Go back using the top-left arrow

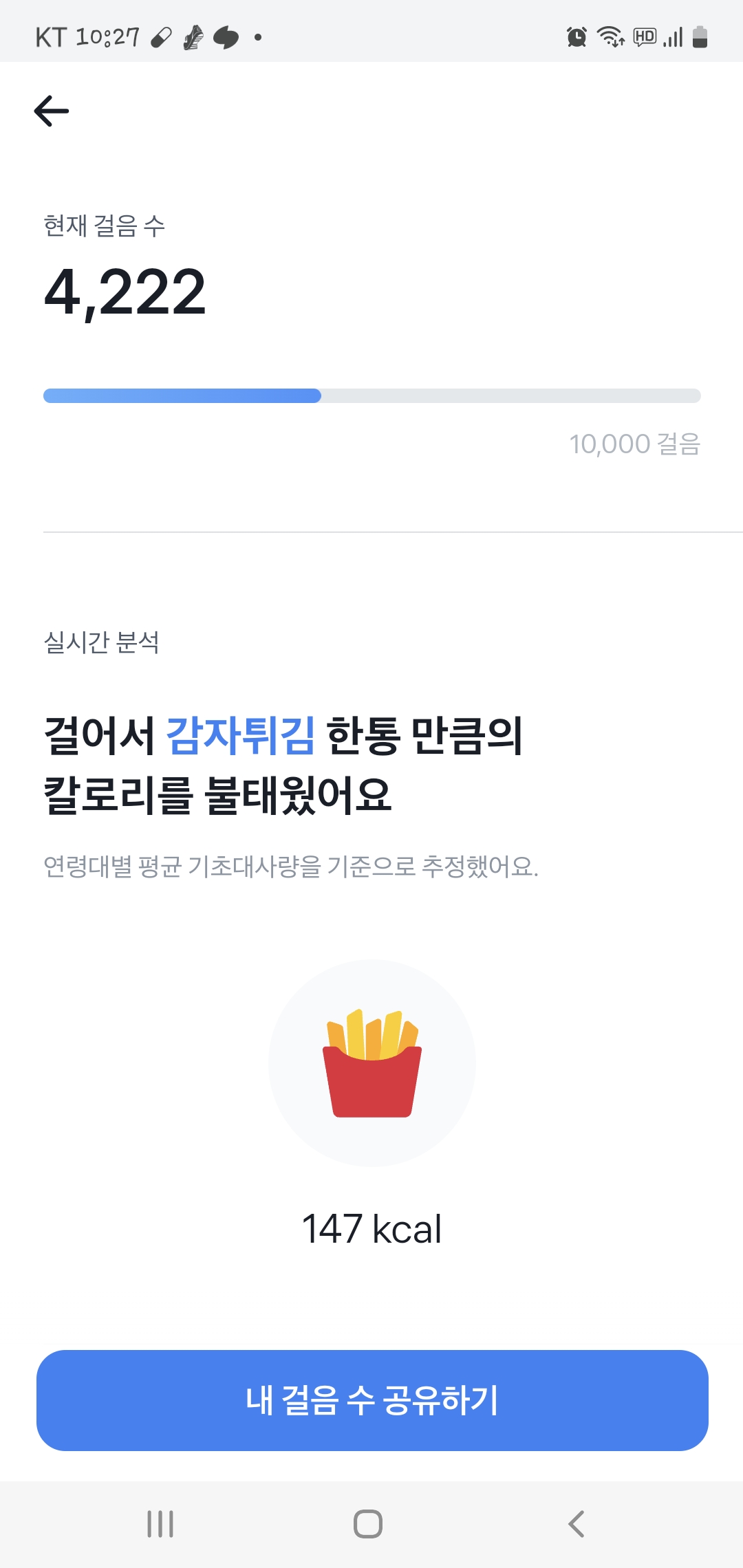point(52,111)
